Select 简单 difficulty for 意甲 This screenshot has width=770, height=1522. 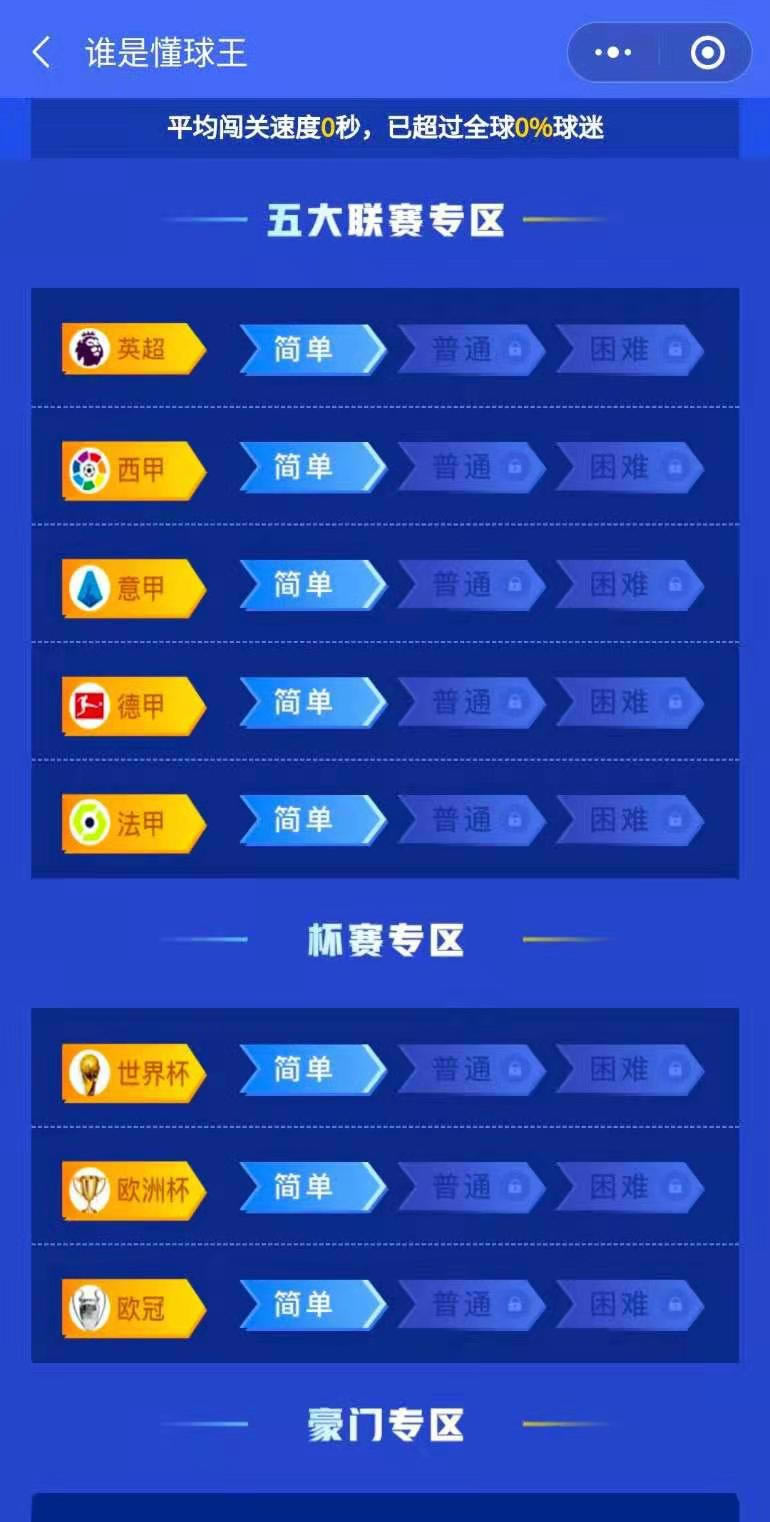(313, 585)
